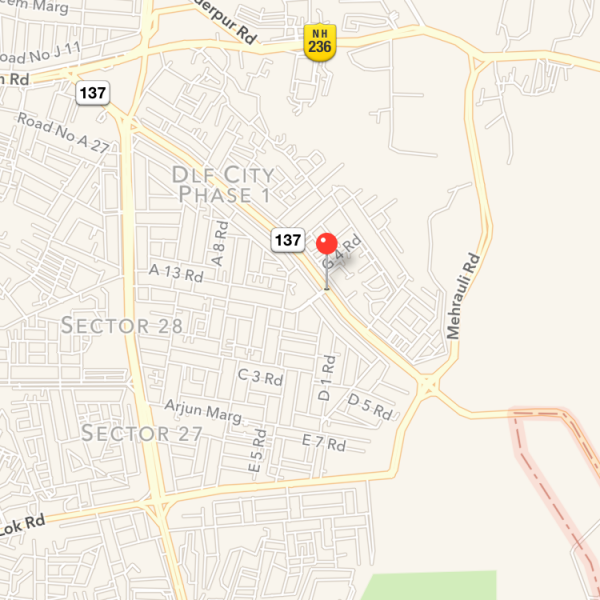The width and height of the screenshot is (600, 600).
Task: Tap the red location pin
Action: click(327, 245)
